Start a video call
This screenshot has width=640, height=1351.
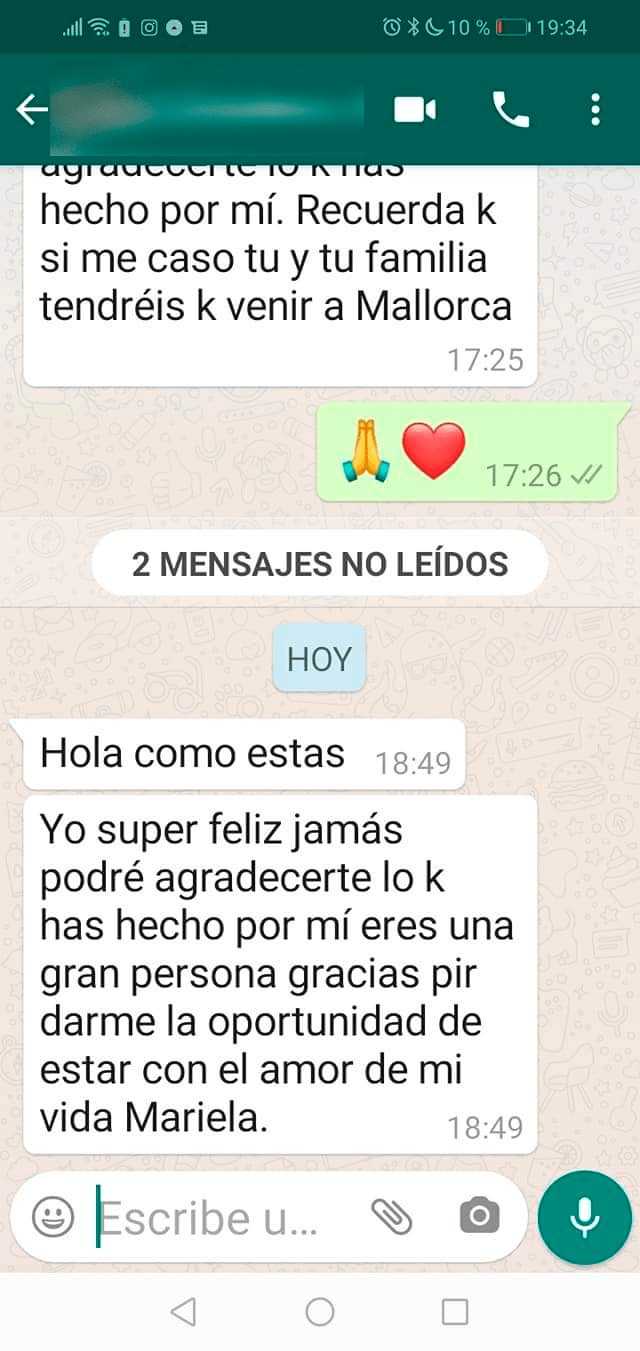coord(415,110)
